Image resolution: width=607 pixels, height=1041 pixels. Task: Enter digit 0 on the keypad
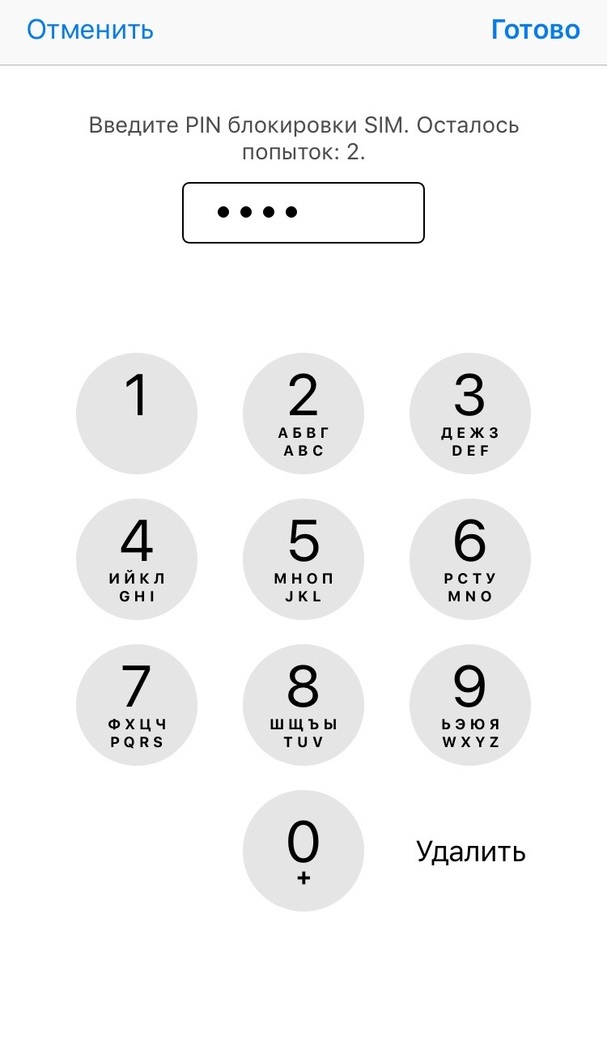coord(304,851)
